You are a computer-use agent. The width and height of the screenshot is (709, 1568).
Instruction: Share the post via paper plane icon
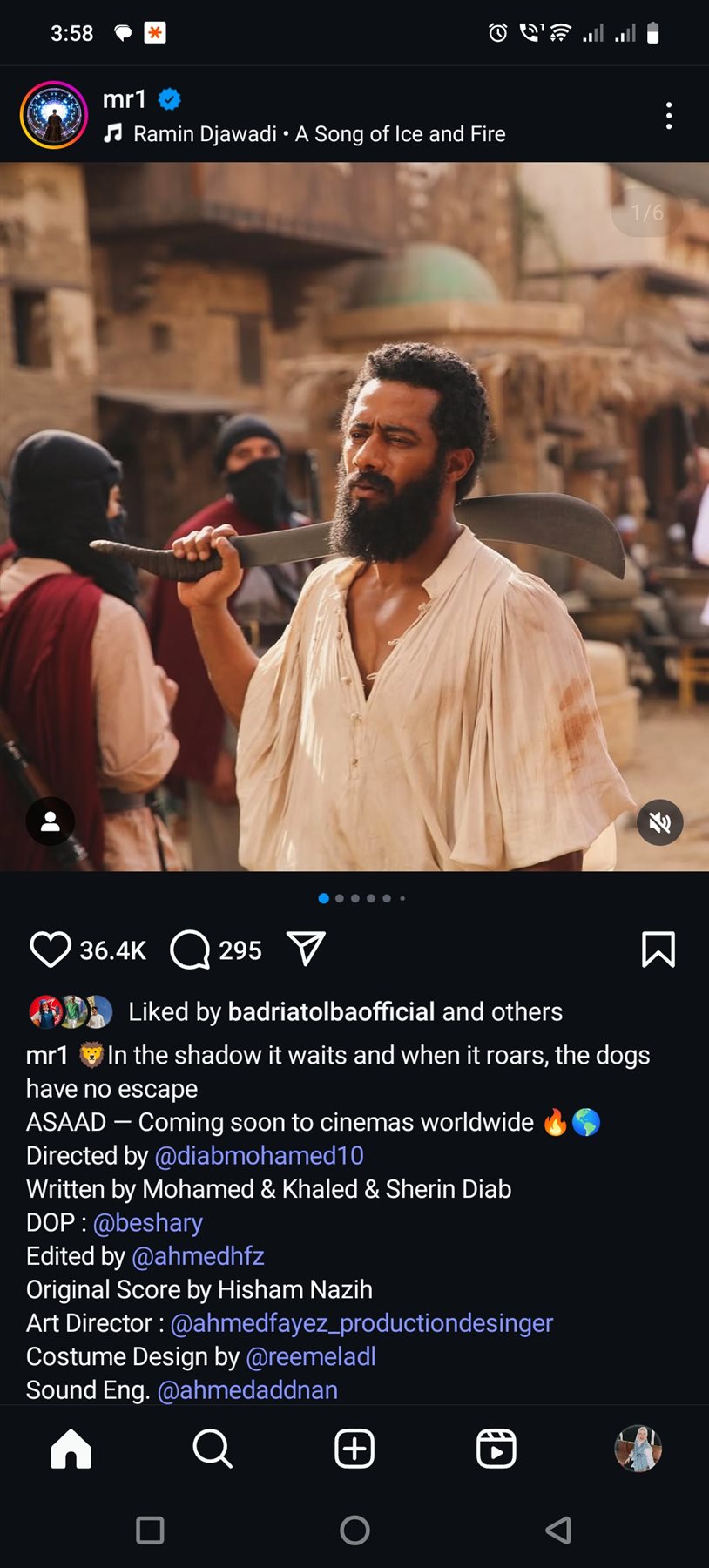[306, 949]
